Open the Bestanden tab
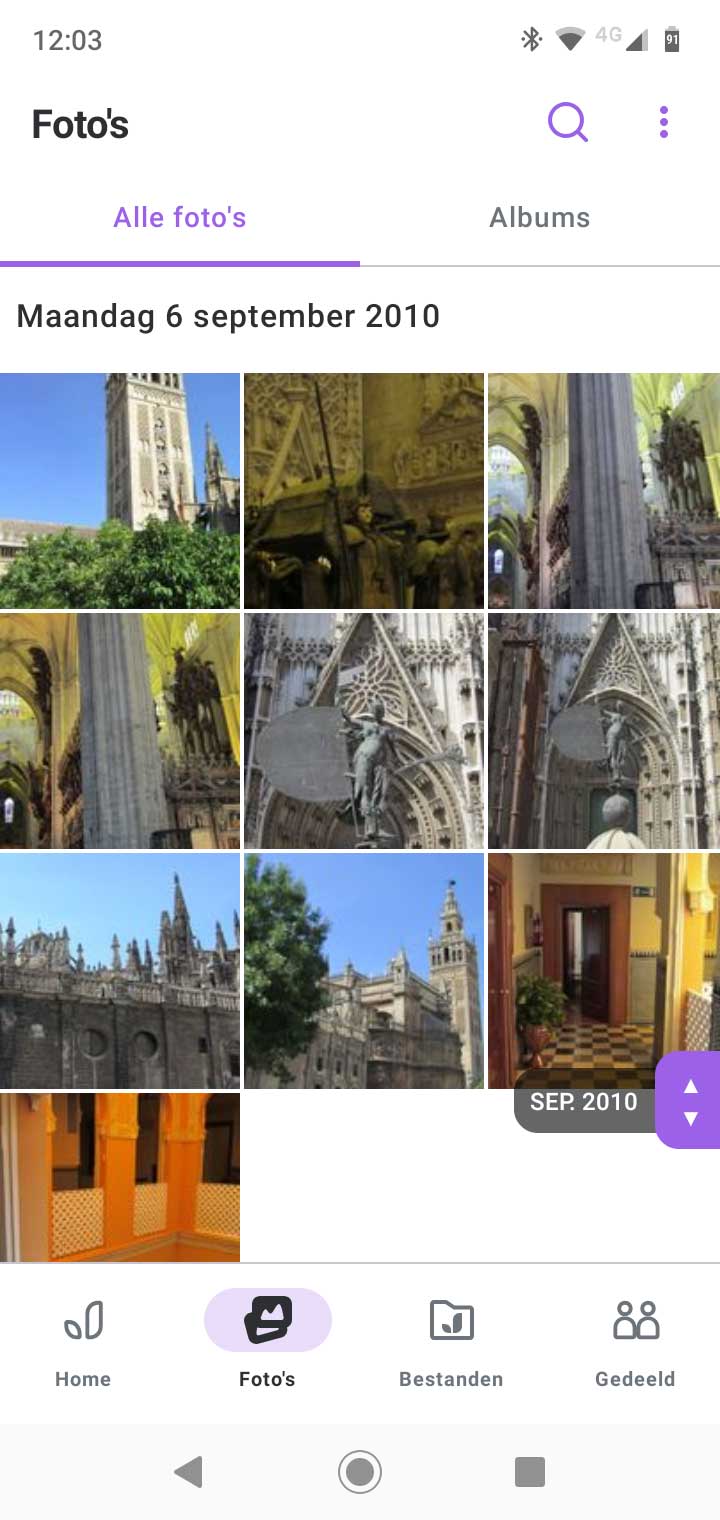Image resolution: width=720 pixels, height=1520 pixels. click(x=451, y=1339)
